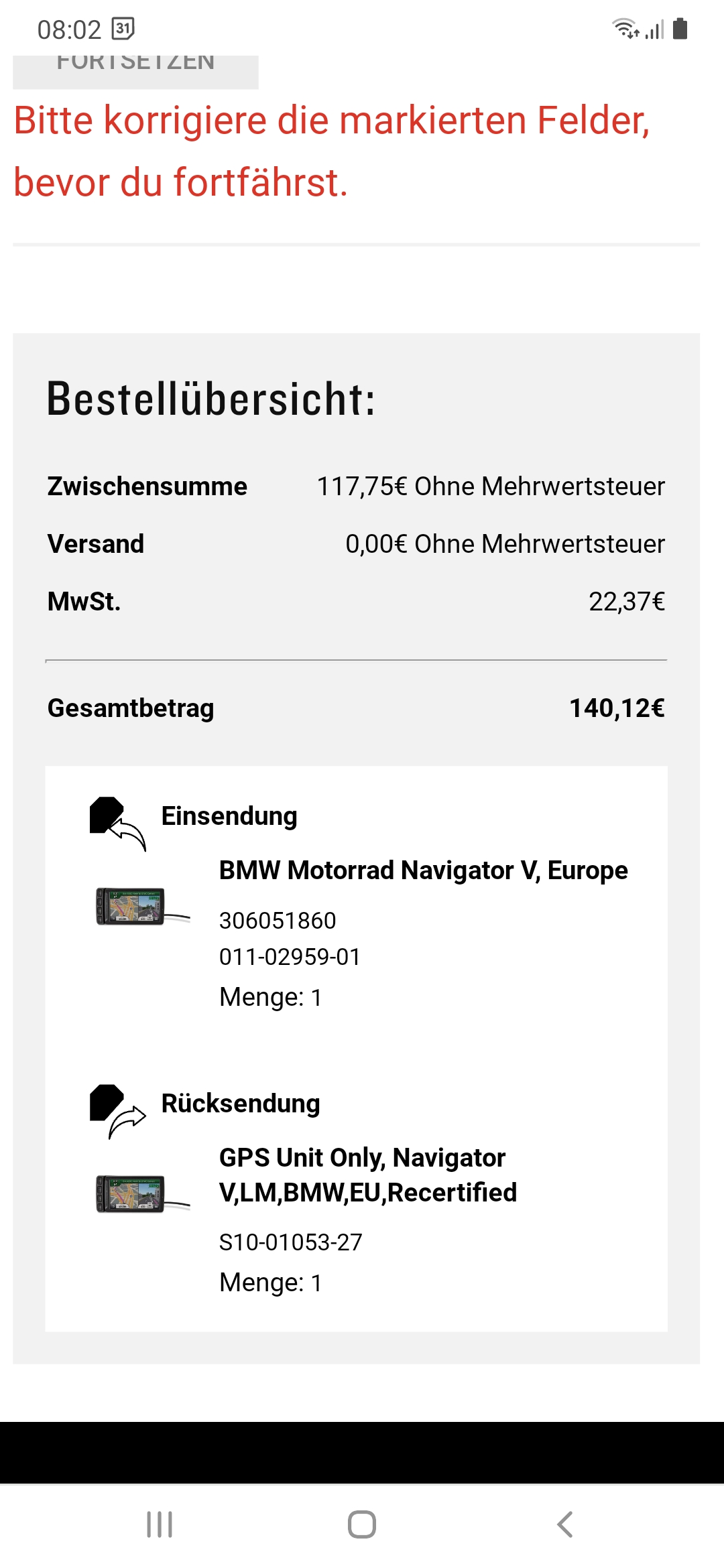Go to the home screen
The width and height of the screenshot is (724, 1568).
point(362,1524)
